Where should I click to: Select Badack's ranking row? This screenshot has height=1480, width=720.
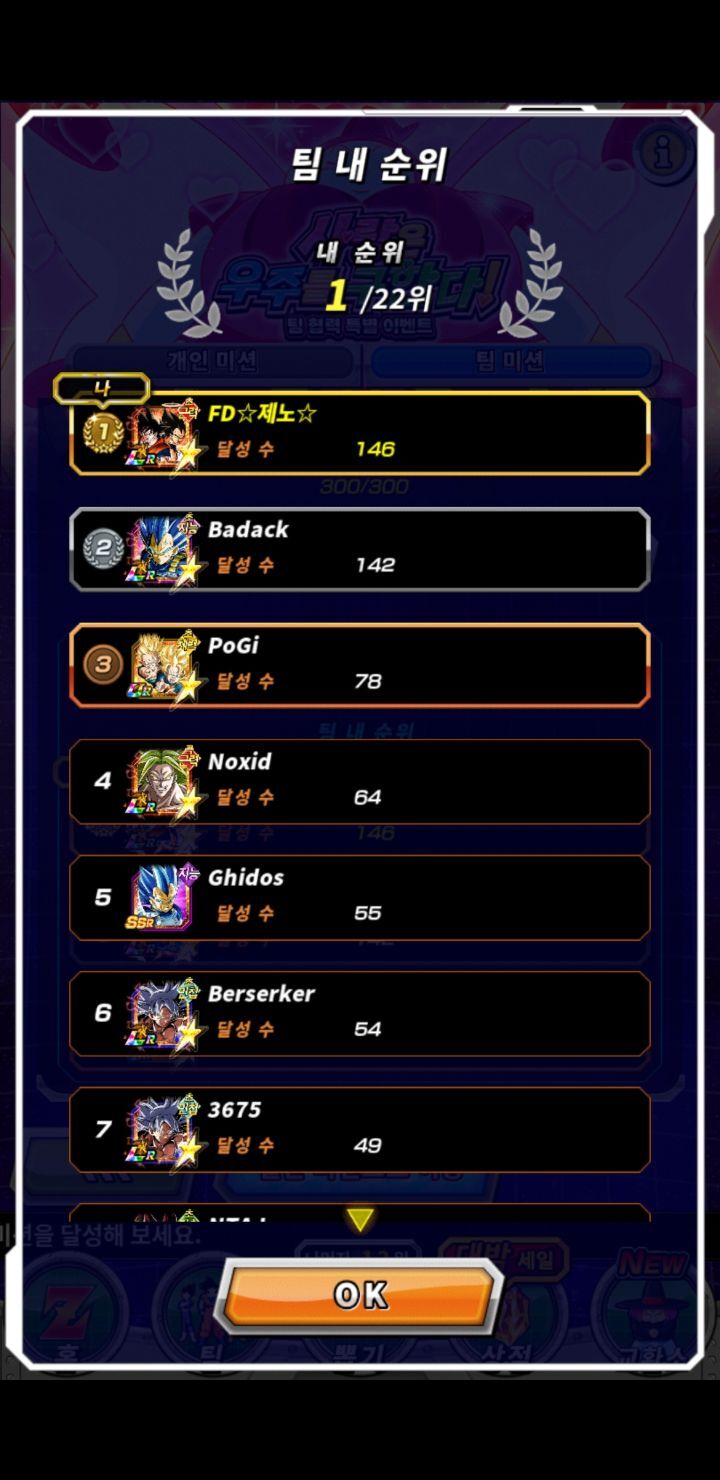click(x=360, y=549)
